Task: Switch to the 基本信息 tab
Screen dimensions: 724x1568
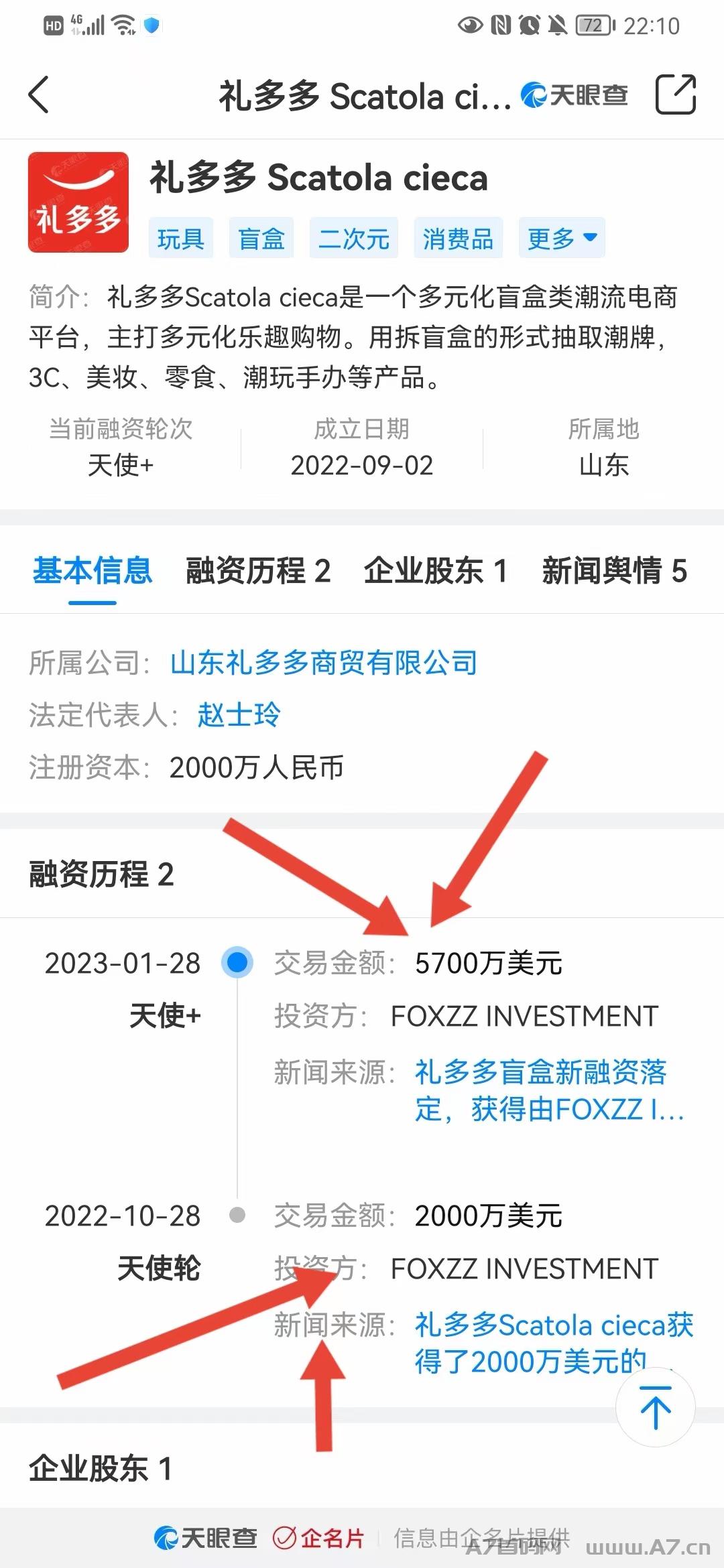Action: pos(93,572)
